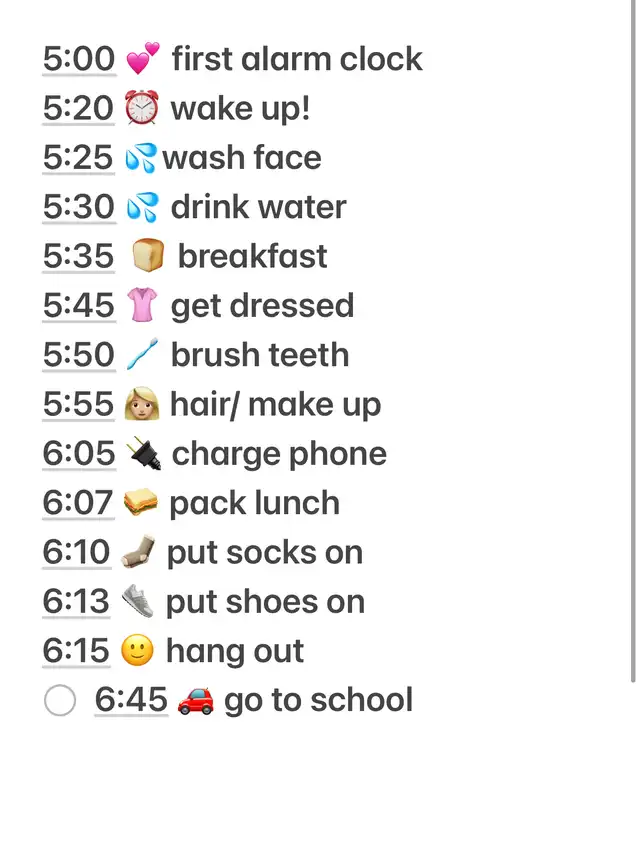Open the 5:30 drink water time
The width and height of the screenshot is (640, 855).
[79, 207]
